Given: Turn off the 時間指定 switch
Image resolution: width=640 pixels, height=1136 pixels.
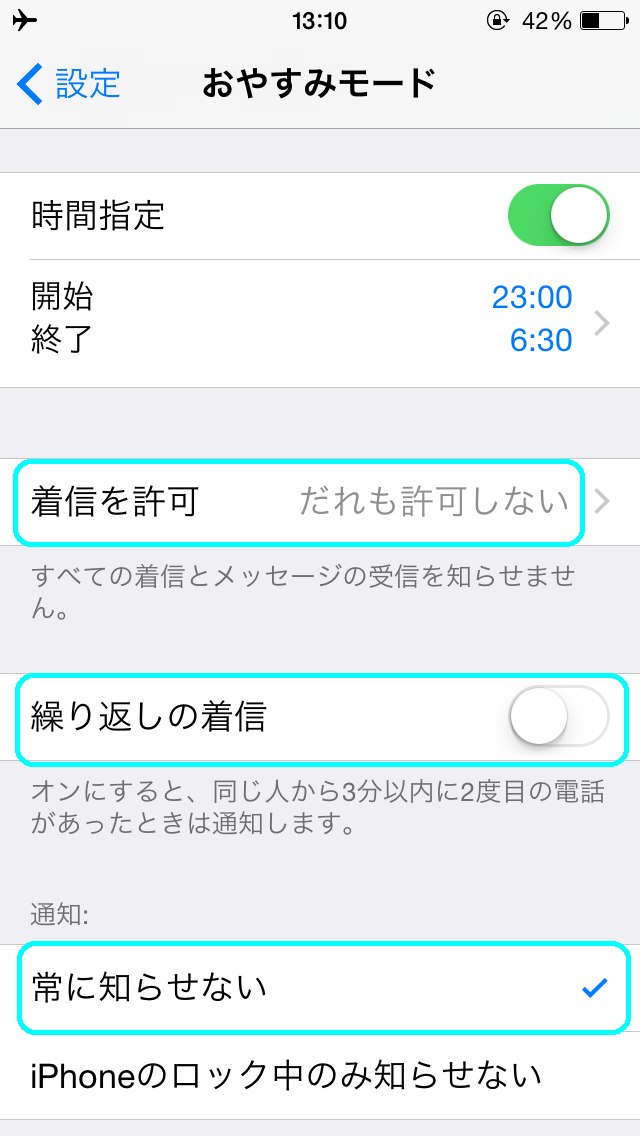Looking at the screenshot, I should (558, 216).
